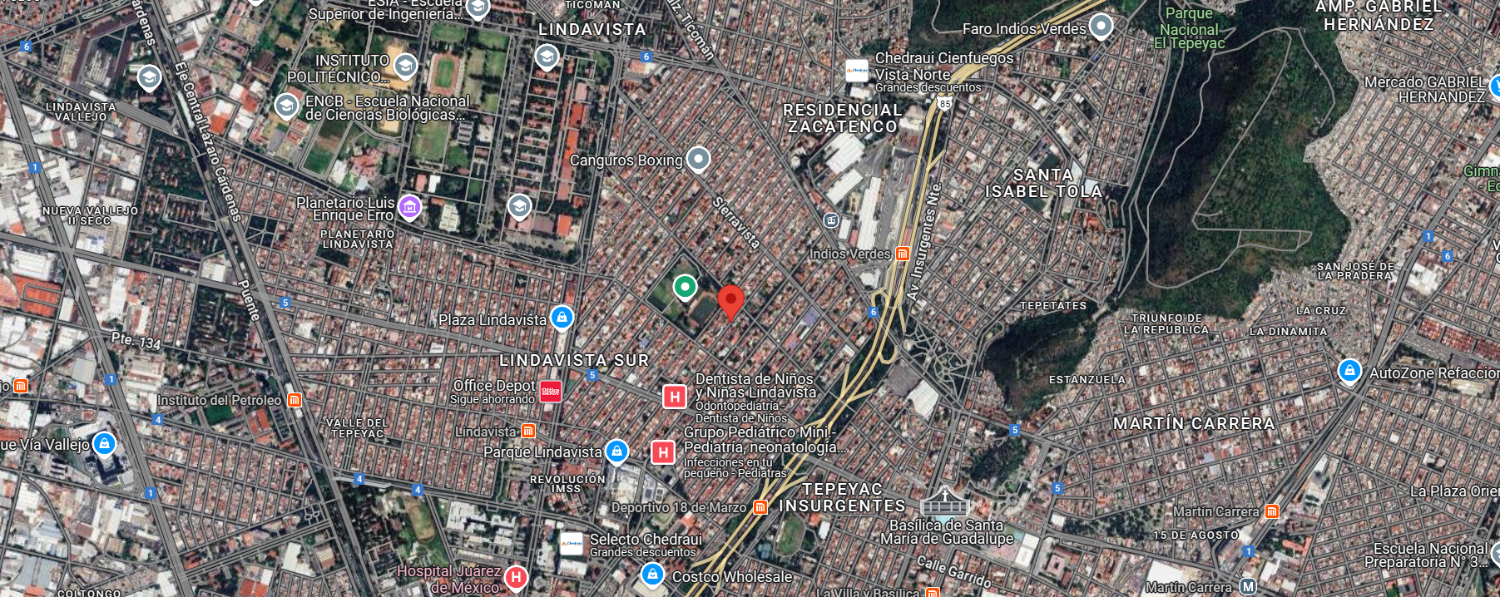The image size is (1500, 597).
Task: Open the Costco Wholesale marker
Action: tap(652, 575)
